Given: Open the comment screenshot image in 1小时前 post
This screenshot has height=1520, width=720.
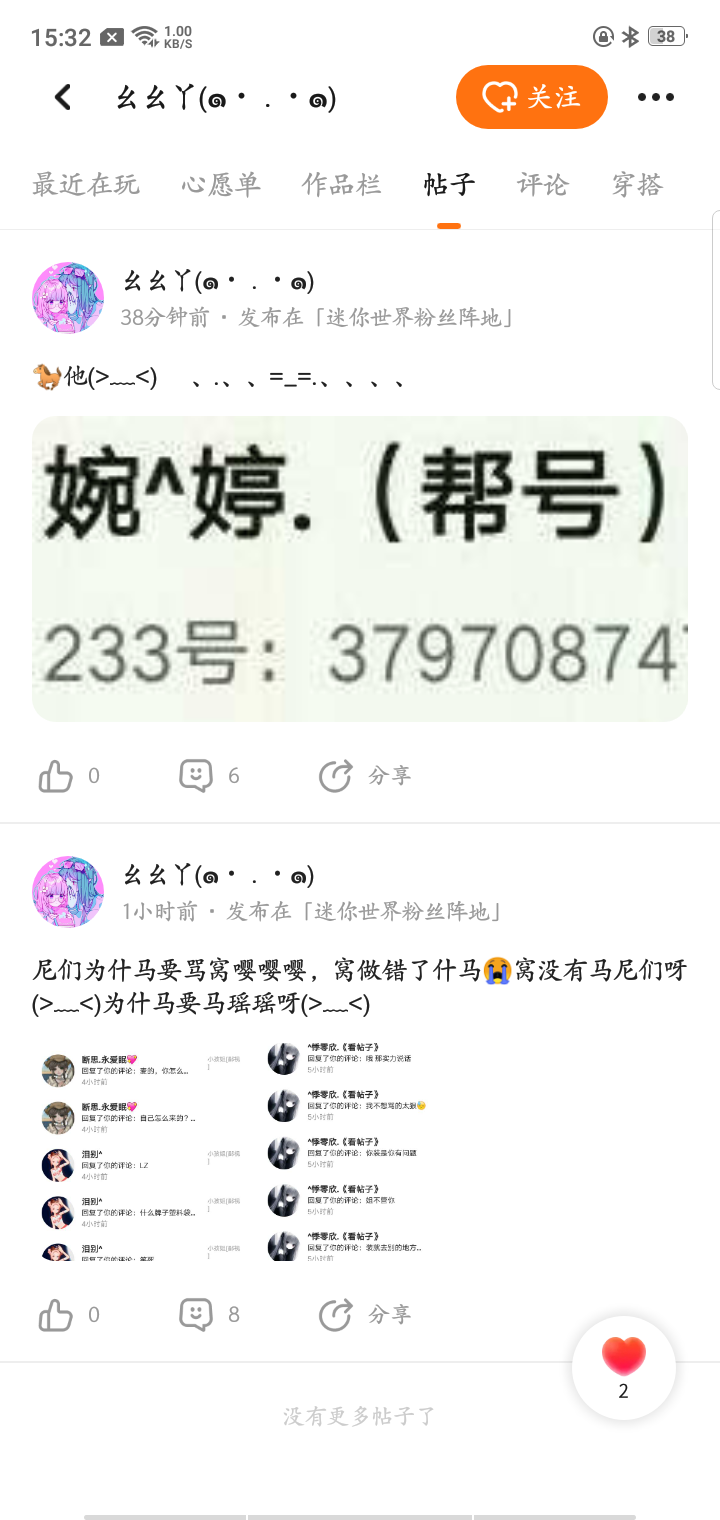Looking at the screenshot, I should [x=240, y=1150].
